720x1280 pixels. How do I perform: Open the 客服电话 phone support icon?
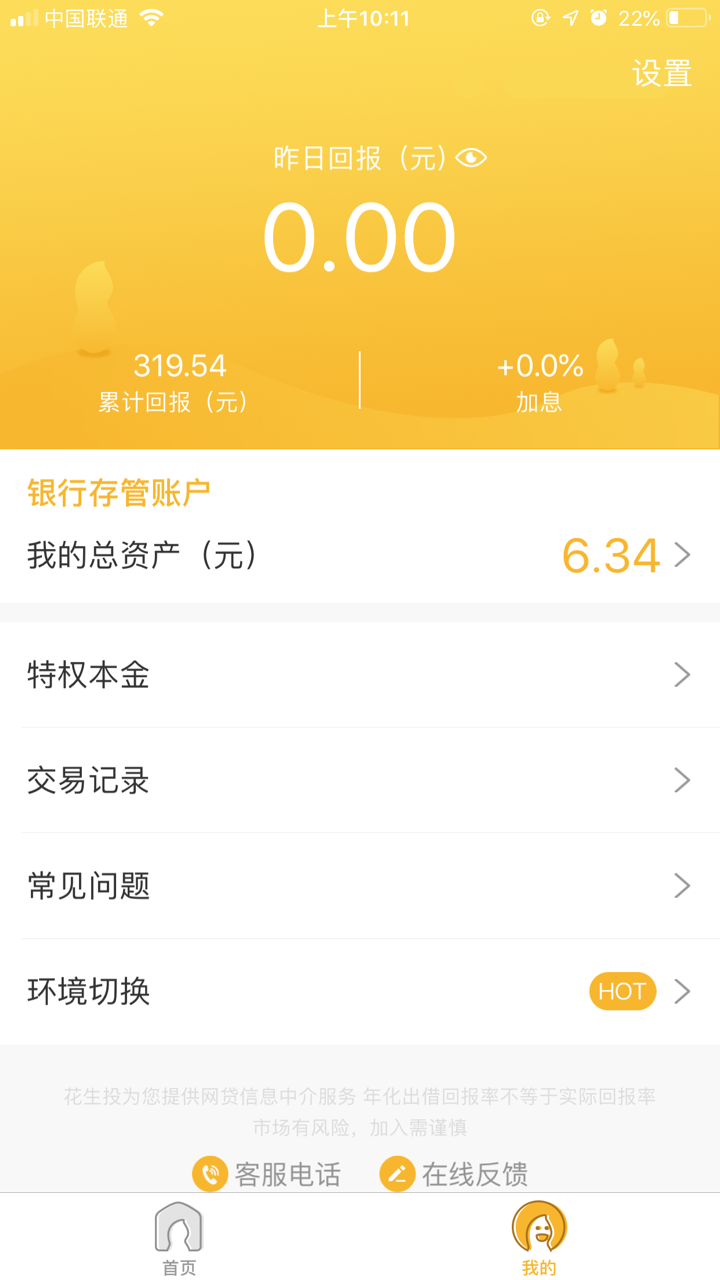(x=210, y=1174)
